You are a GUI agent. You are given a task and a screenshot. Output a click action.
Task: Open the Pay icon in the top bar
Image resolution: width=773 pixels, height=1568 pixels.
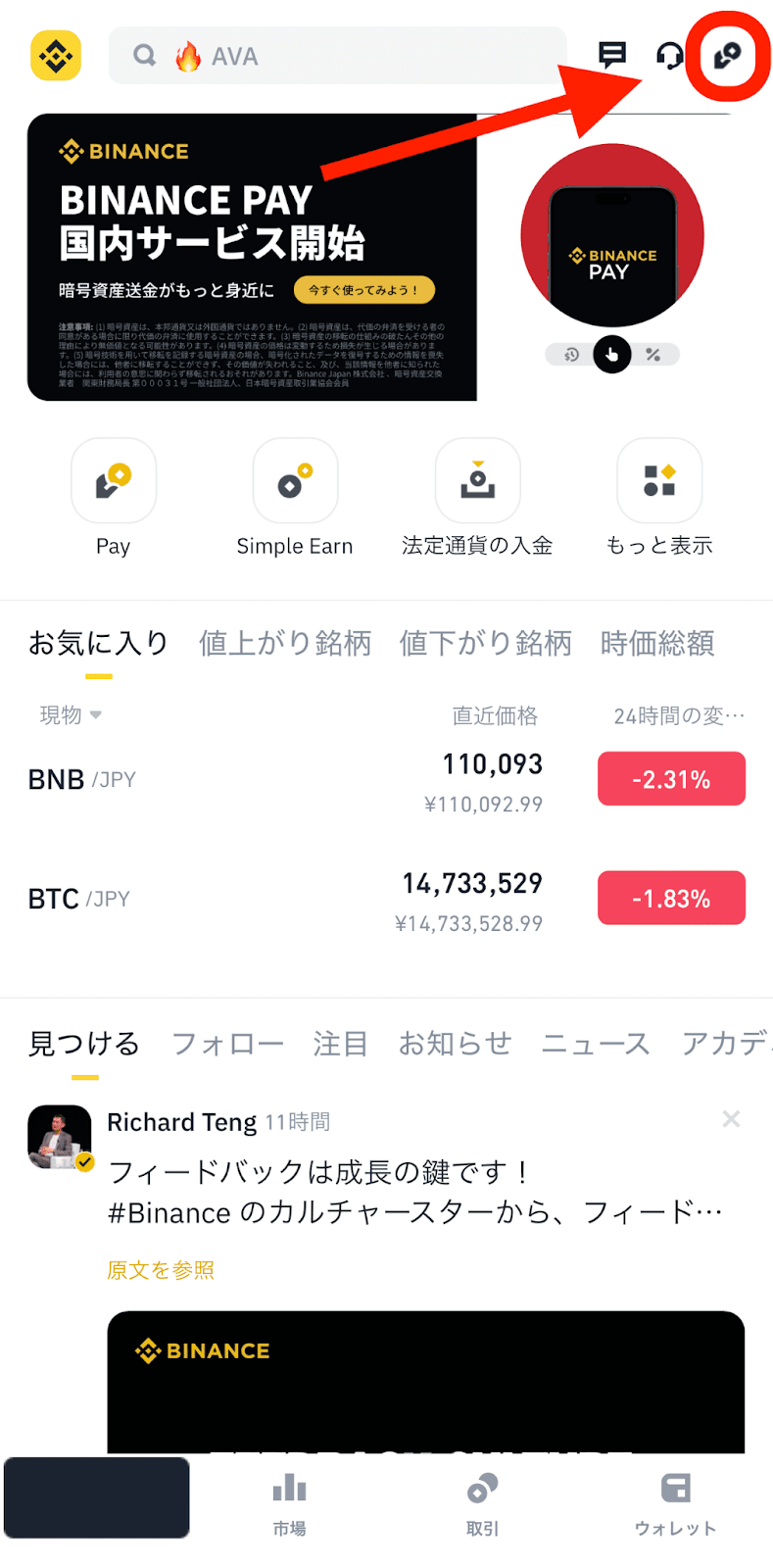pyautogui.click(x=727, y=56)
